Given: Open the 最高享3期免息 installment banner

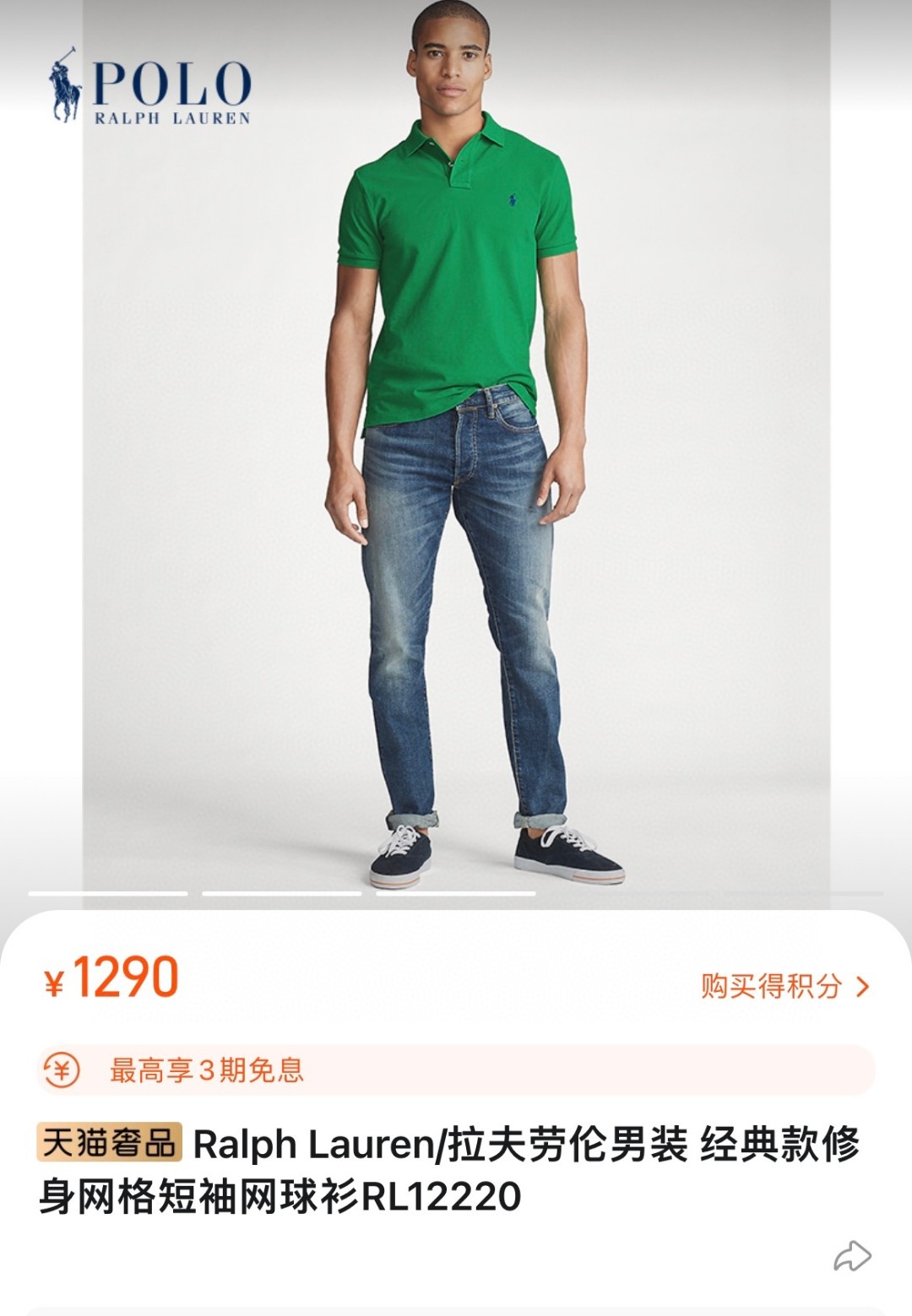Looking at the screenshot, I should point(456,1070).
